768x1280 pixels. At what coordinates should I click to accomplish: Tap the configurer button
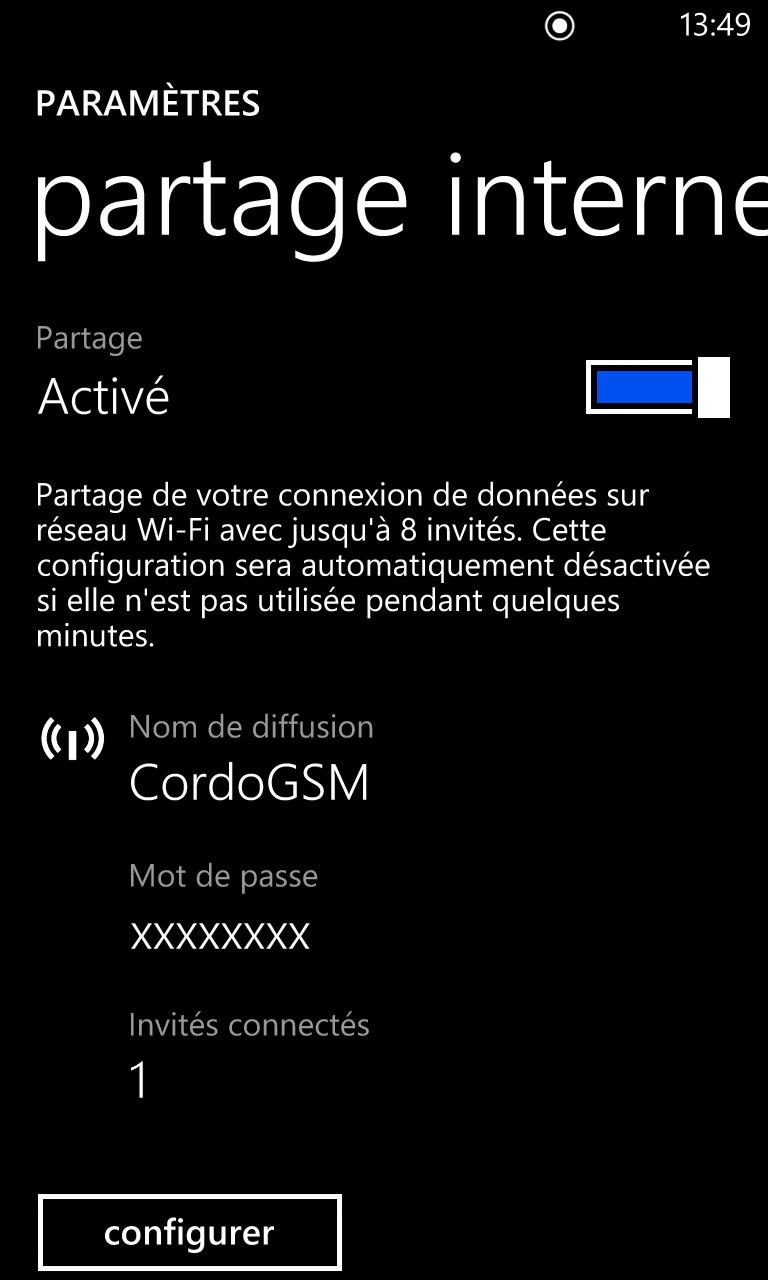(190, 1232)
